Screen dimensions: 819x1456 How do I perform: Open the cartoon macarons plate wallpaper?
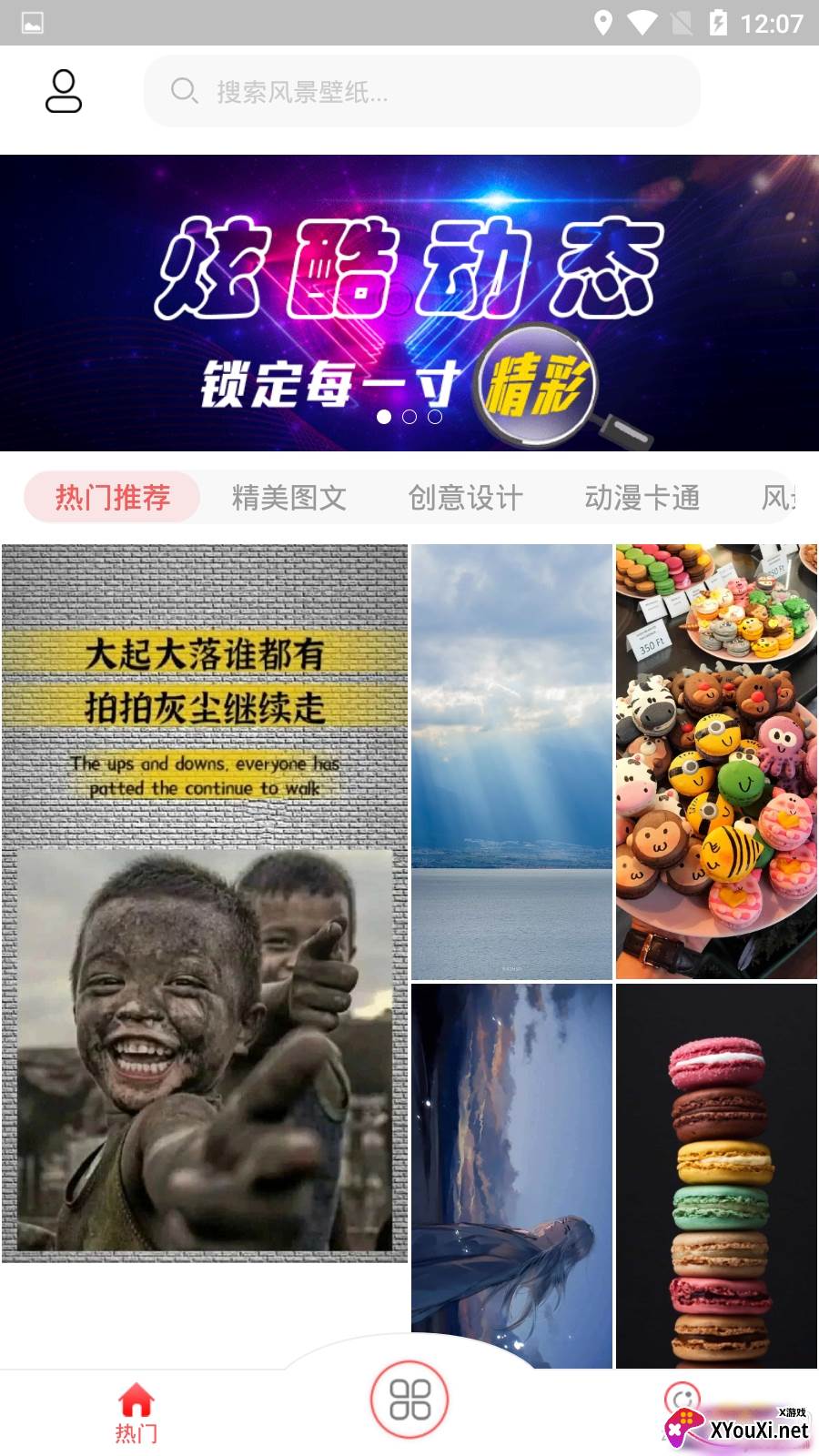pyautogui.click(x=716, y=761)
